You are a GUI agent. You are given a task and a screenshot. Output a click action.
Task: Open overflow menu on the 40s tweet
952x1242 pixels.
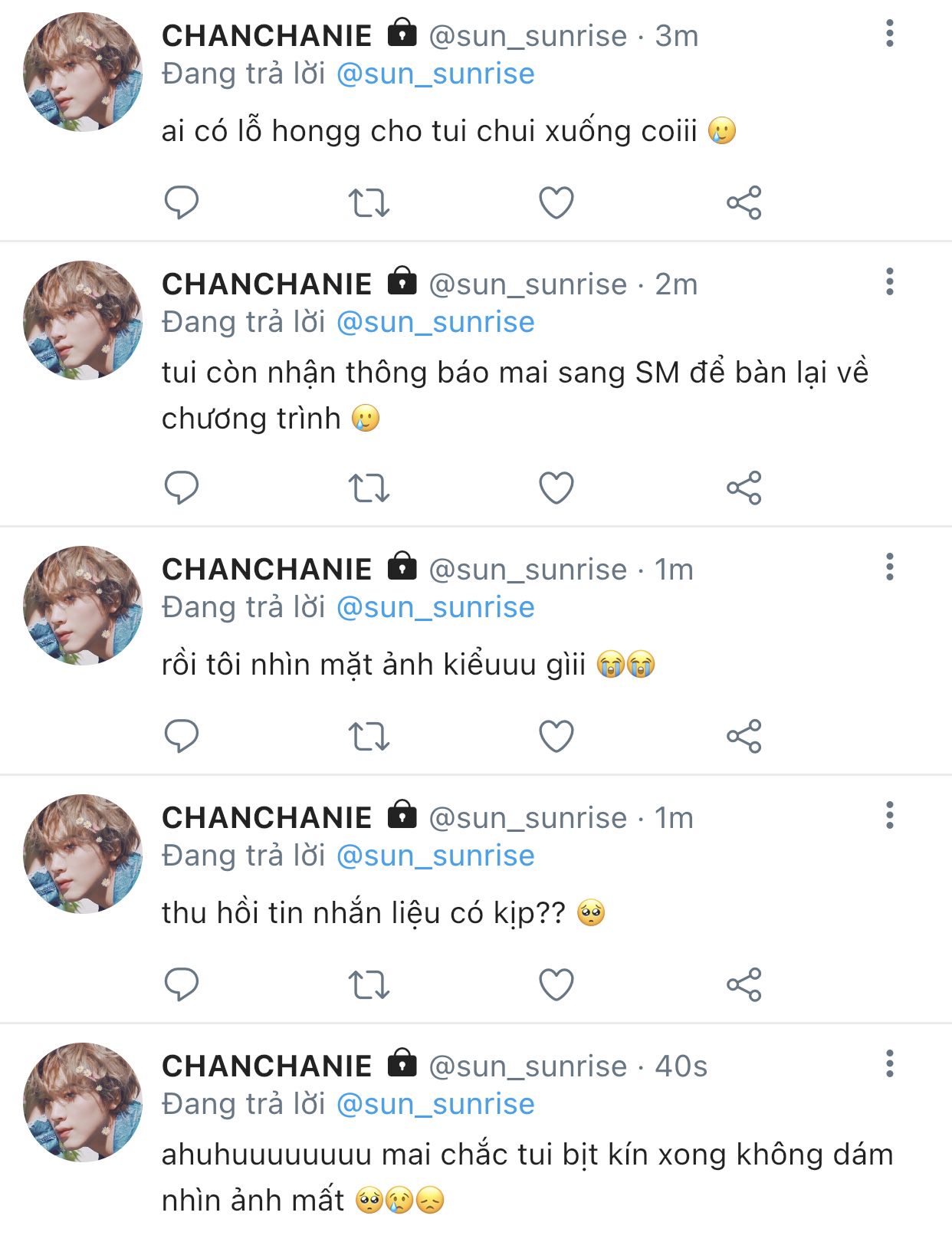point(889,1064)
